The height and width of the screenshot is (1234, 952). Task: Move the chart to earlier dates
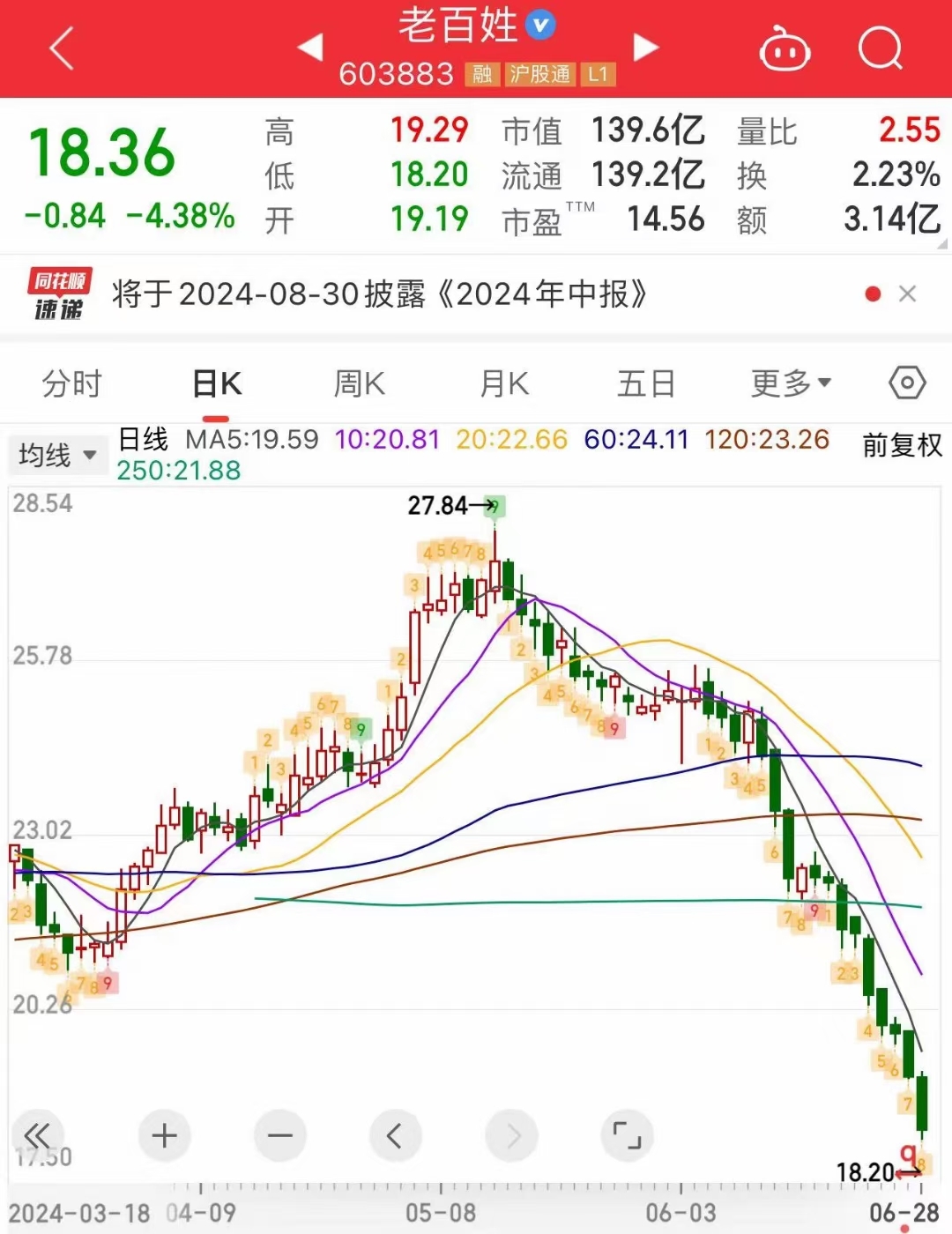click(395, 1136)
